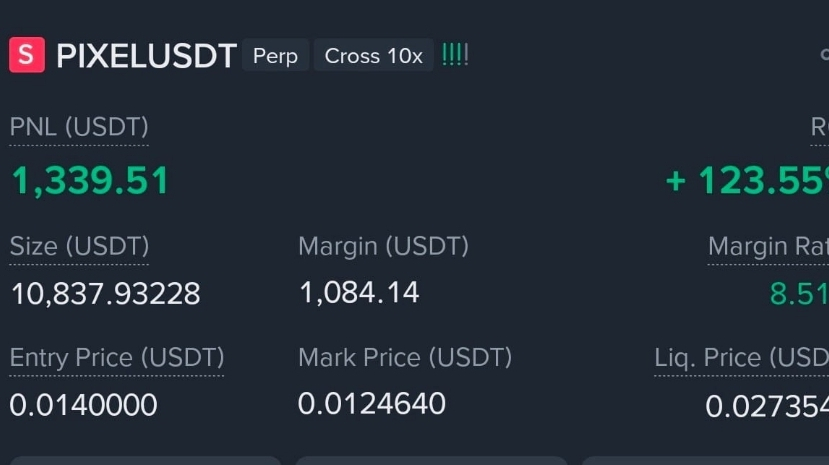Open the PIXELUSDT perpetual contract page

click(146, 55)
